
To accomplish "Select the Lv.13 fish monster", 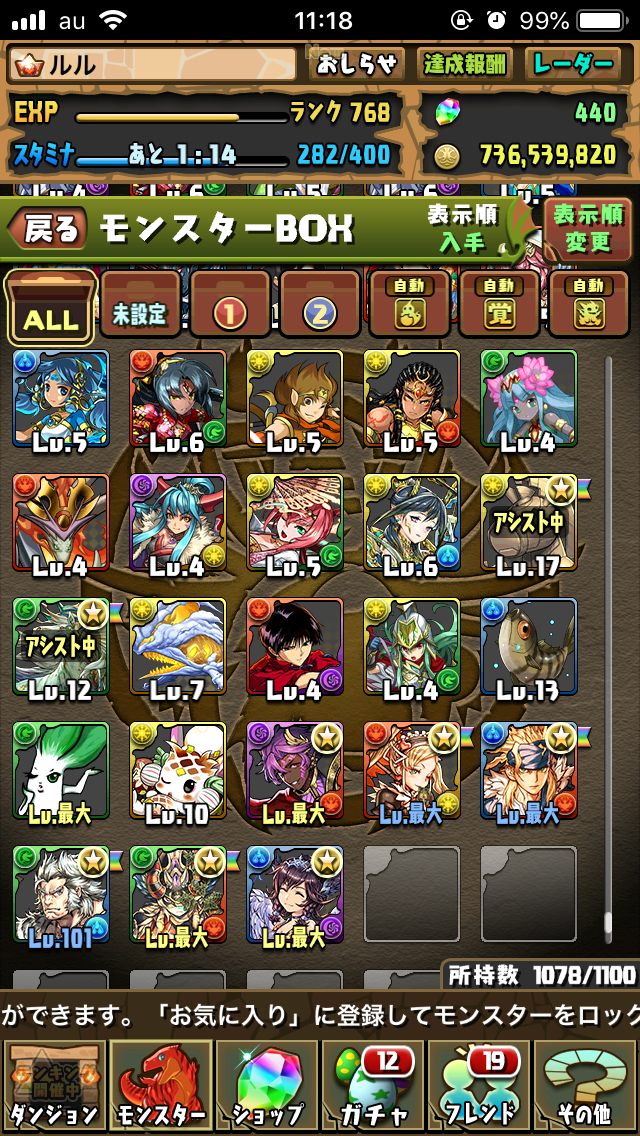I will 529,647.
